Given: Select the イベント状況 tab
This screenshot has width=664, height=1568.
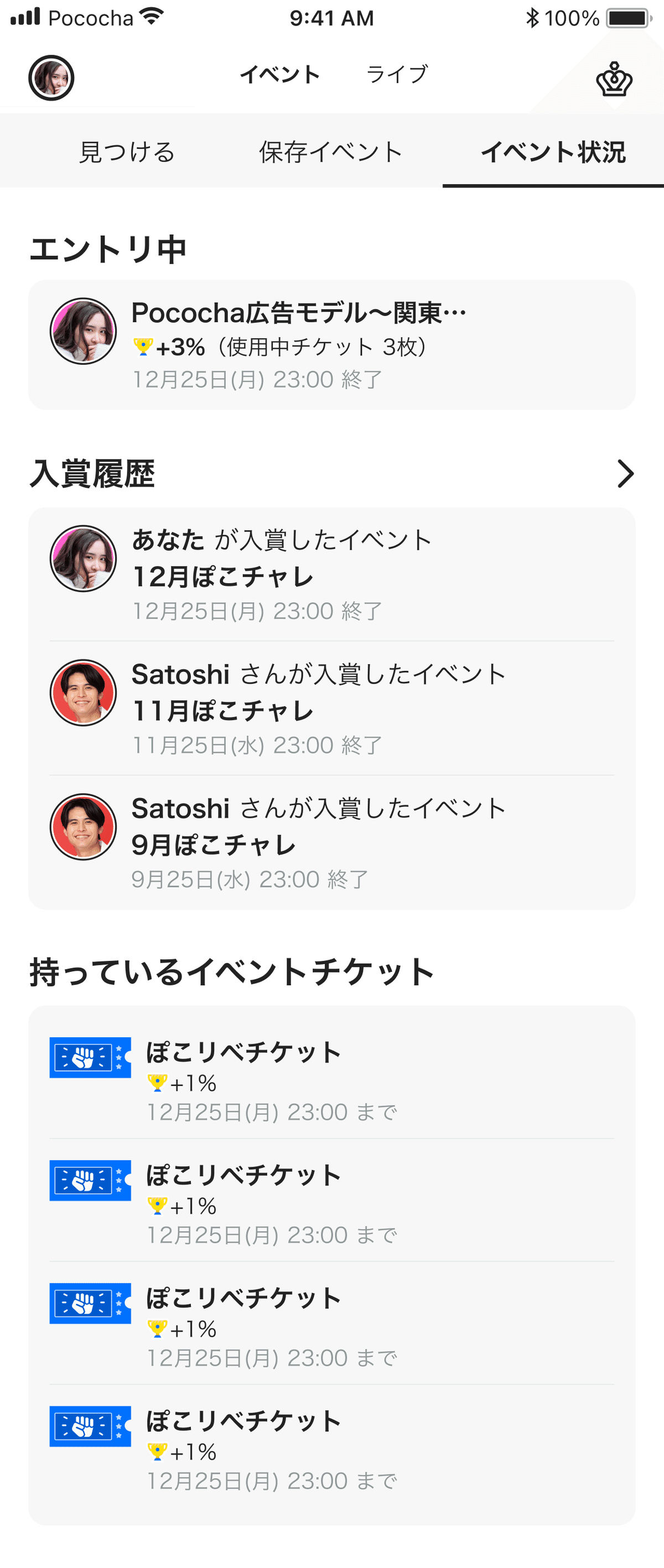Looking at the screenshot, I should [553, 152].
